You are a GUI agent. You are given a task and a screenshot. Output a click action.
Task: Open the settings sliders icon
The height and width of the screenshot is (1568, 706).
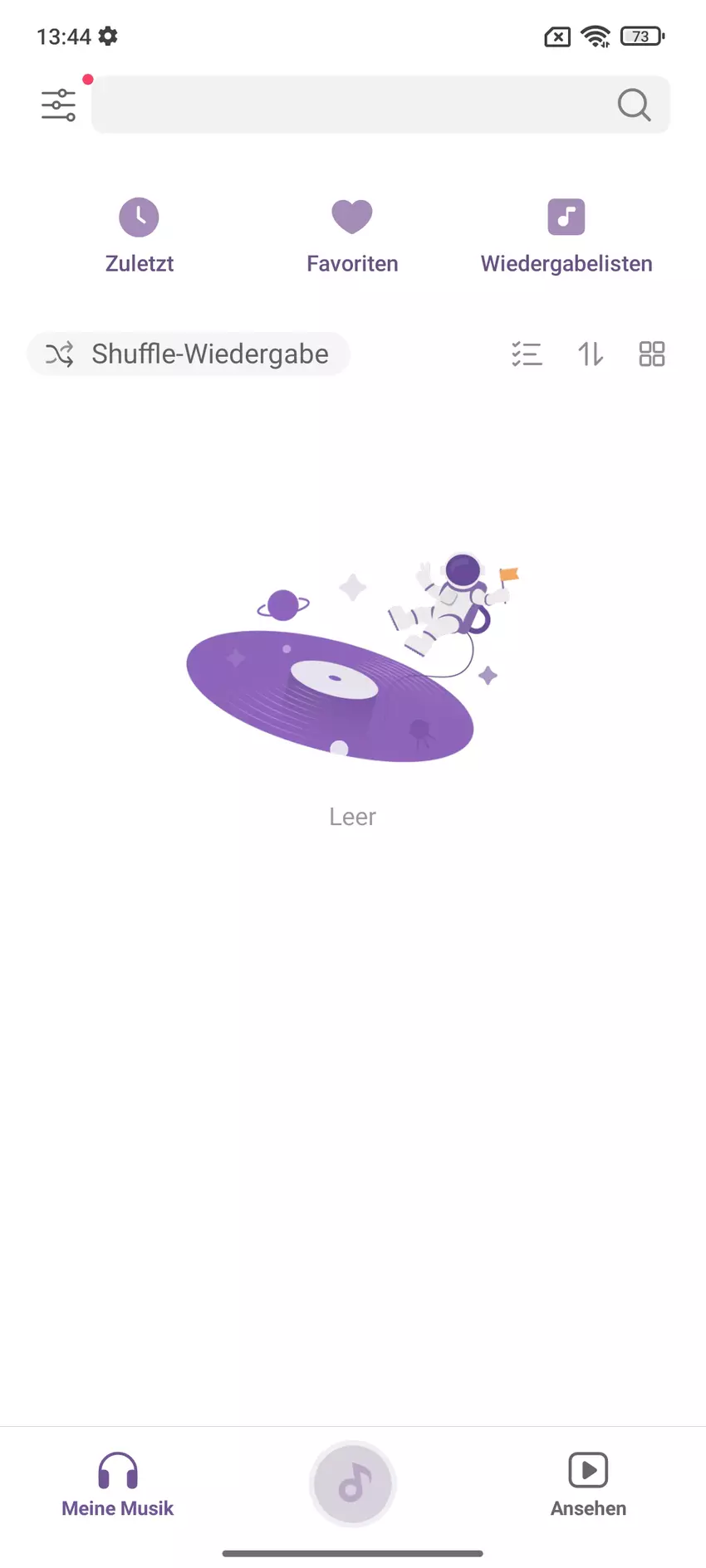[59, 105]
